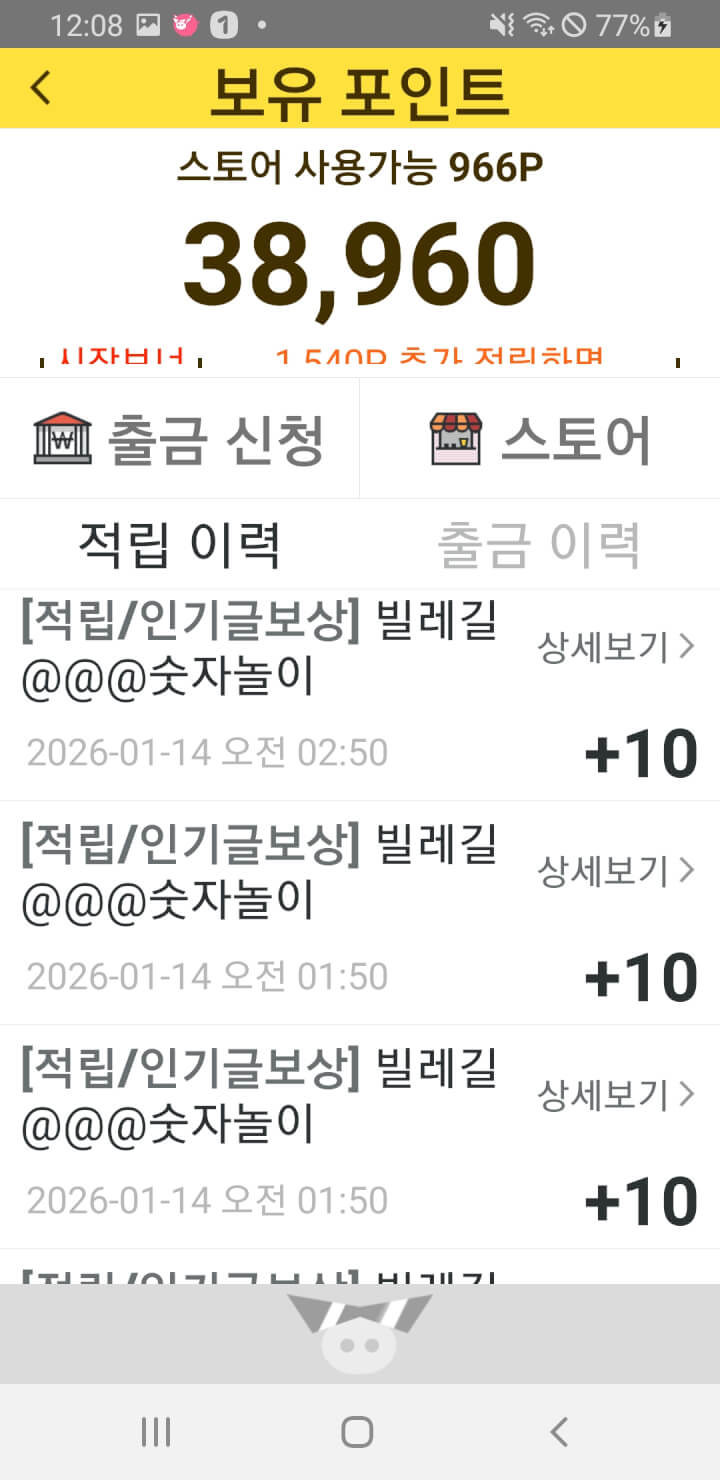Image resolution: width=720 pixels, height=1480 pixels.
Task: Open the 스토어 store
Action: tap(540, 439)
